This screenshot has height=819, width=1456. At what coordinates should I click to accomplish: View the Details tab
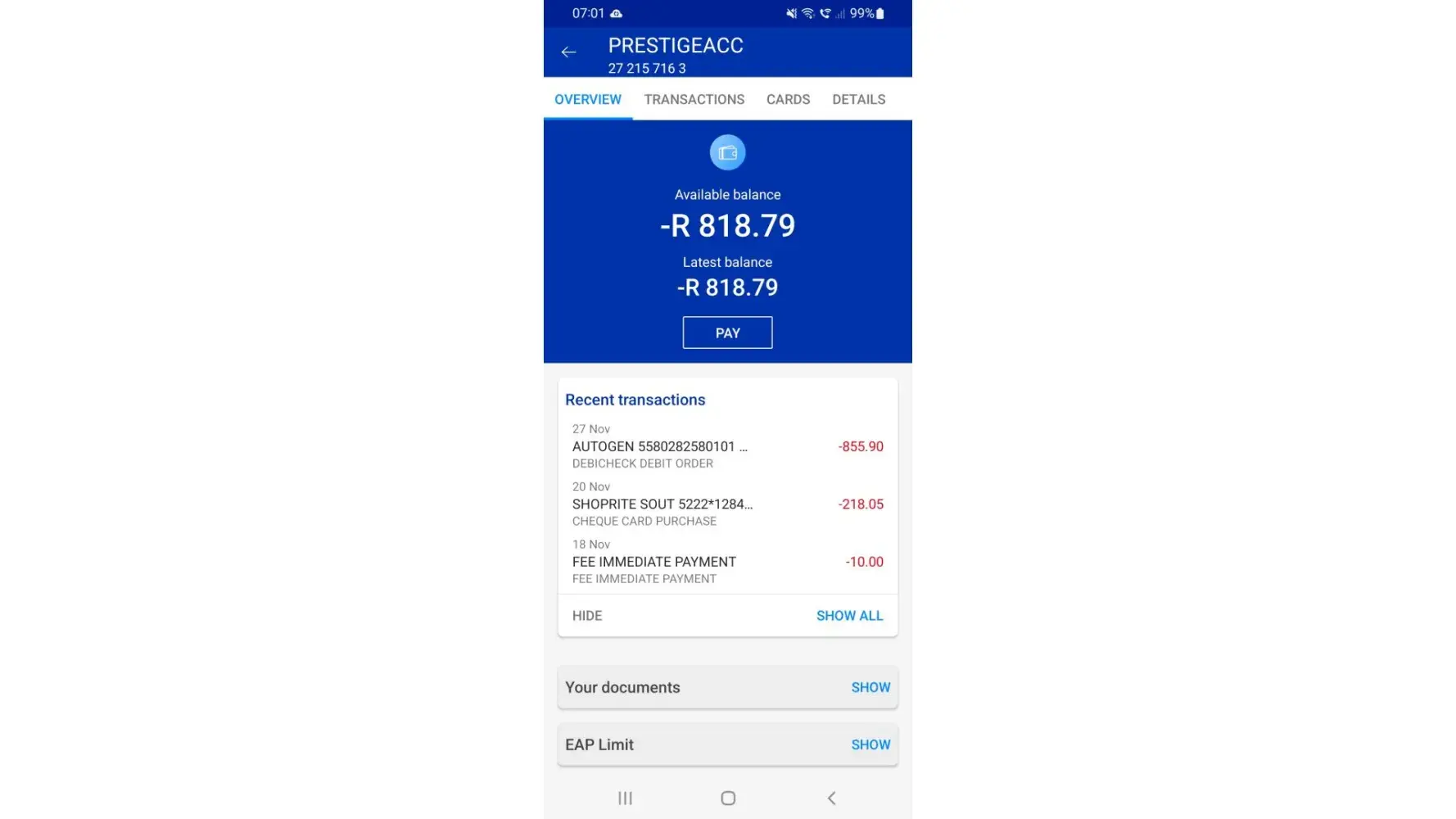tap(858, 99)
